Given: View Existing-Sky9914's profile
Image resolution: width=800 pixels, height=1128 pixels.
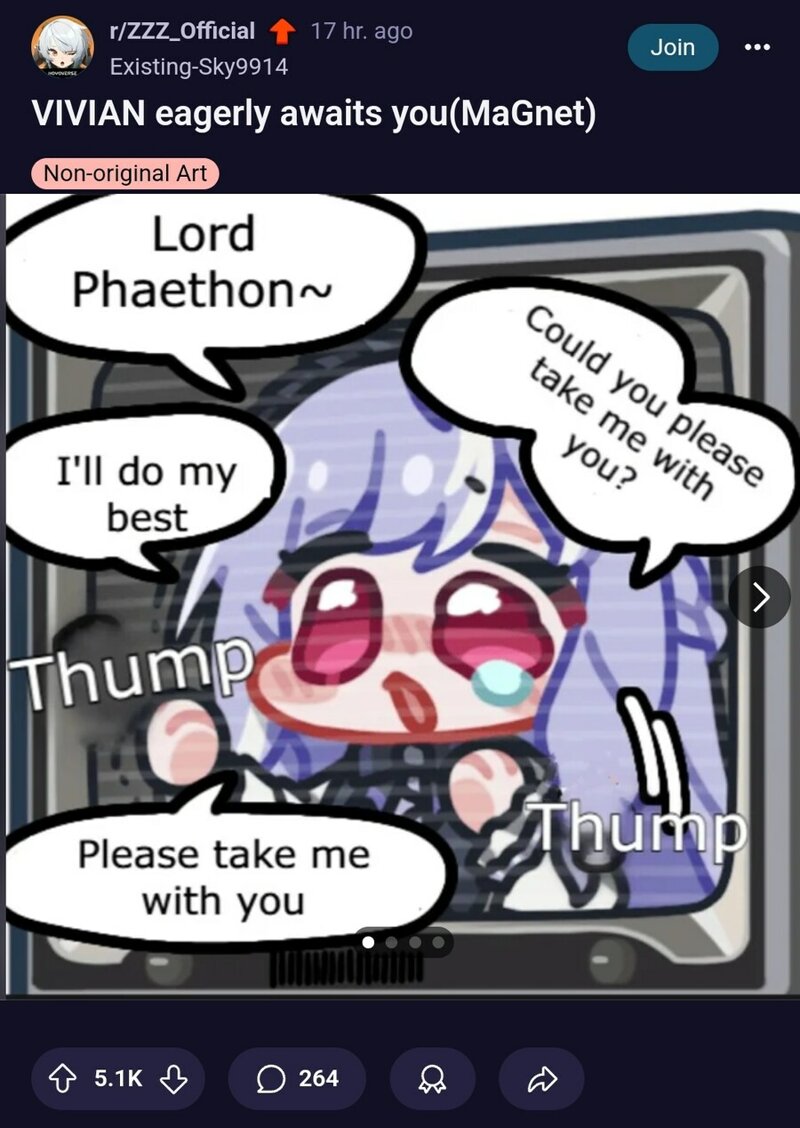Looking at the screenshot, I should (198, 66).
